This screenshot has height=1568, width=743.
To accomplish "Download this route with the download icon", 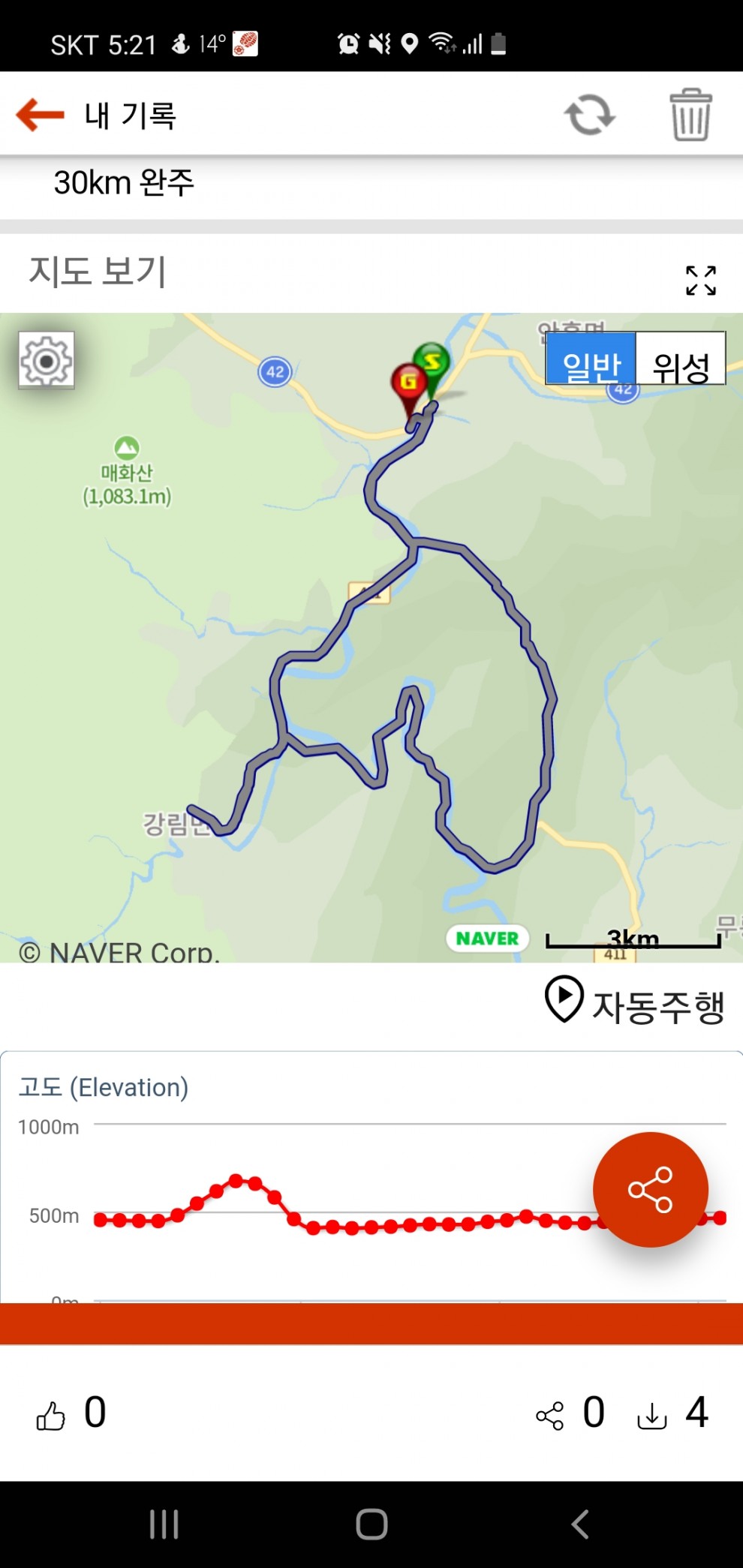I will (651, 1415).
